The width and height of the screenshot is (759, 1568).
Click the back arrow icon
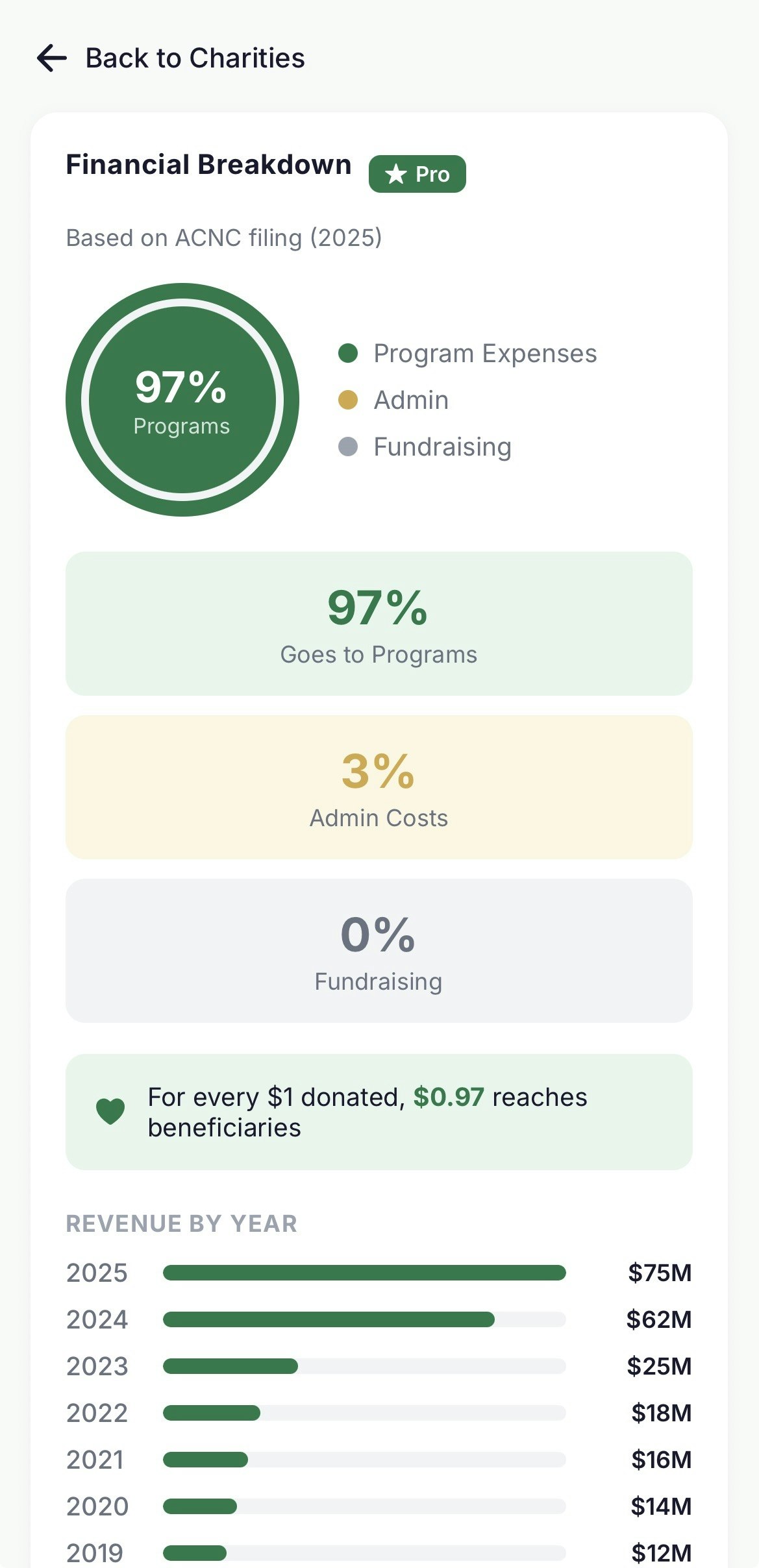tap(51, 58)
